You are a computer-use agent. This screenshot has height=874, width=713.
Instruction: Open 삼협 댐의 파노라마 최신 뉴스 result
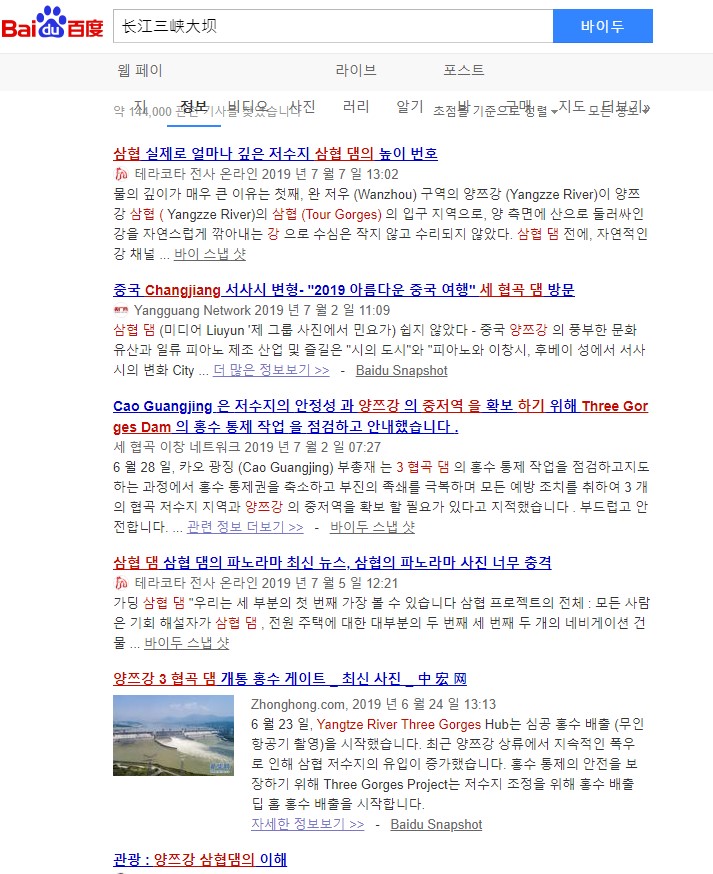click(x=332, y=562)
